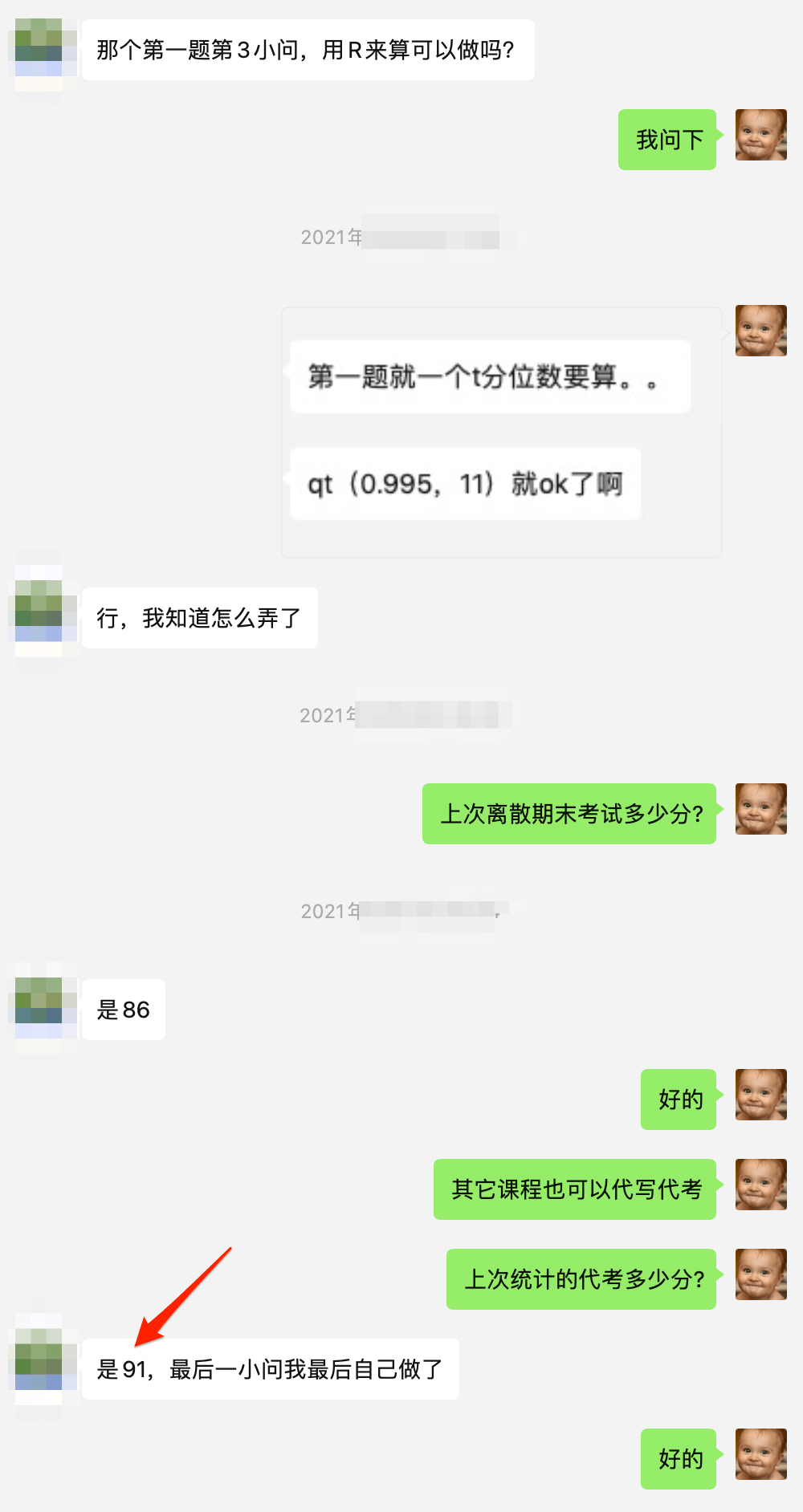The image size is (803, 1512).
Task: Tap the avatar next to 其它课程也可以代写代考
Action: 760,1185
